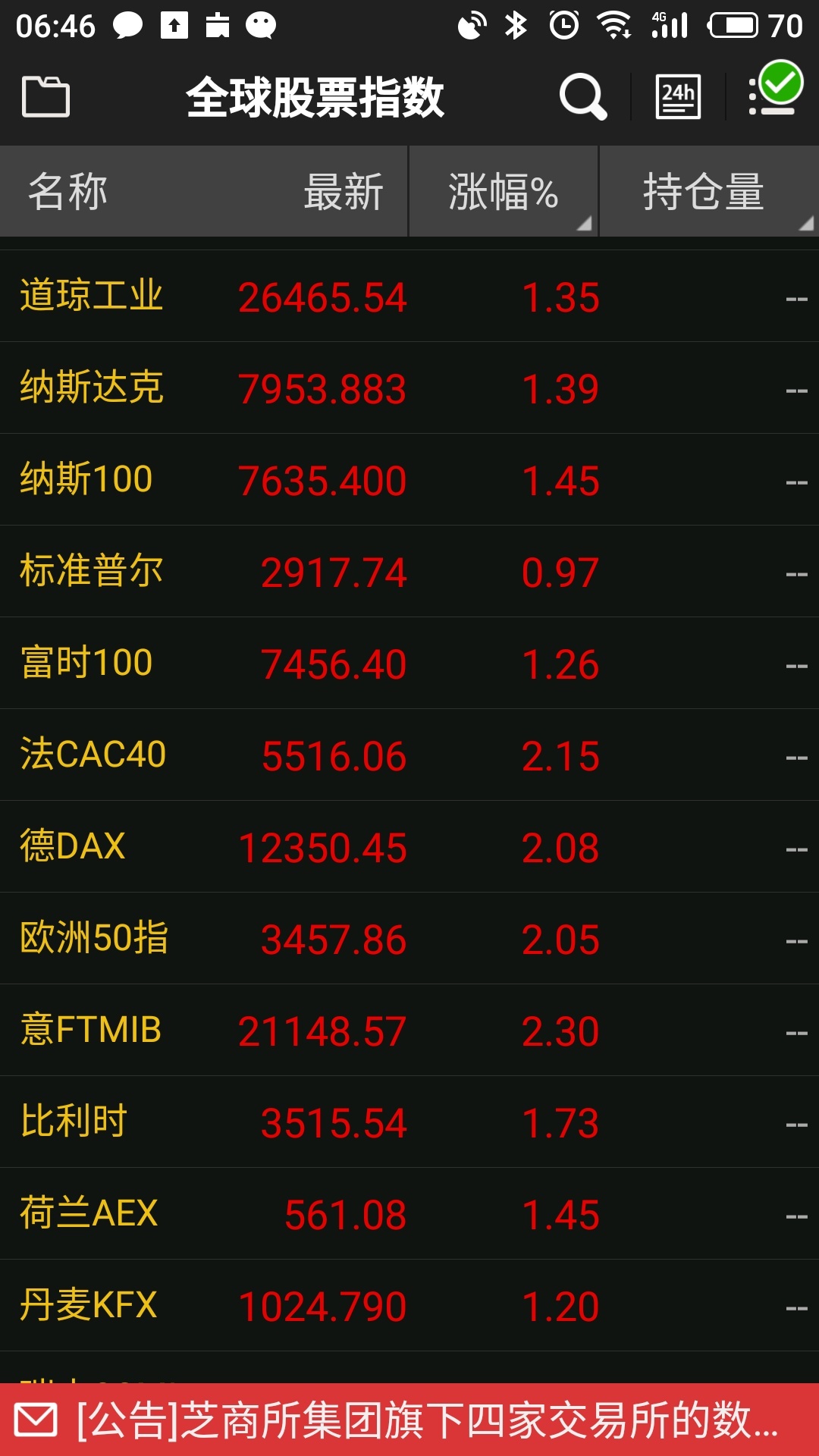
Task: Open the 欧洲50指 index row
Action: (x=409, y=939)
